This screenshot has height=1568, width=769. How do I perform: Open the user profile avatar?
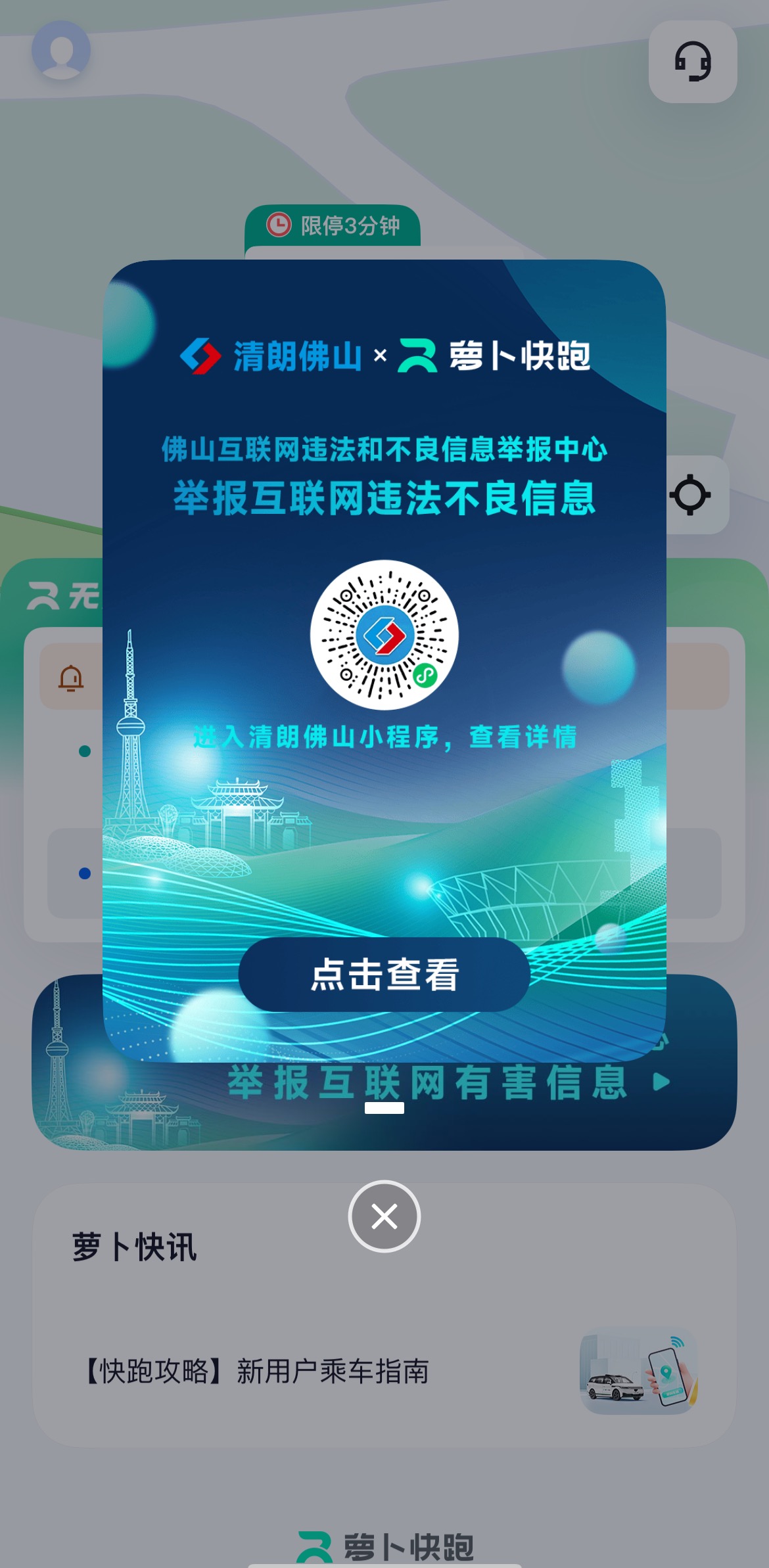61,50
